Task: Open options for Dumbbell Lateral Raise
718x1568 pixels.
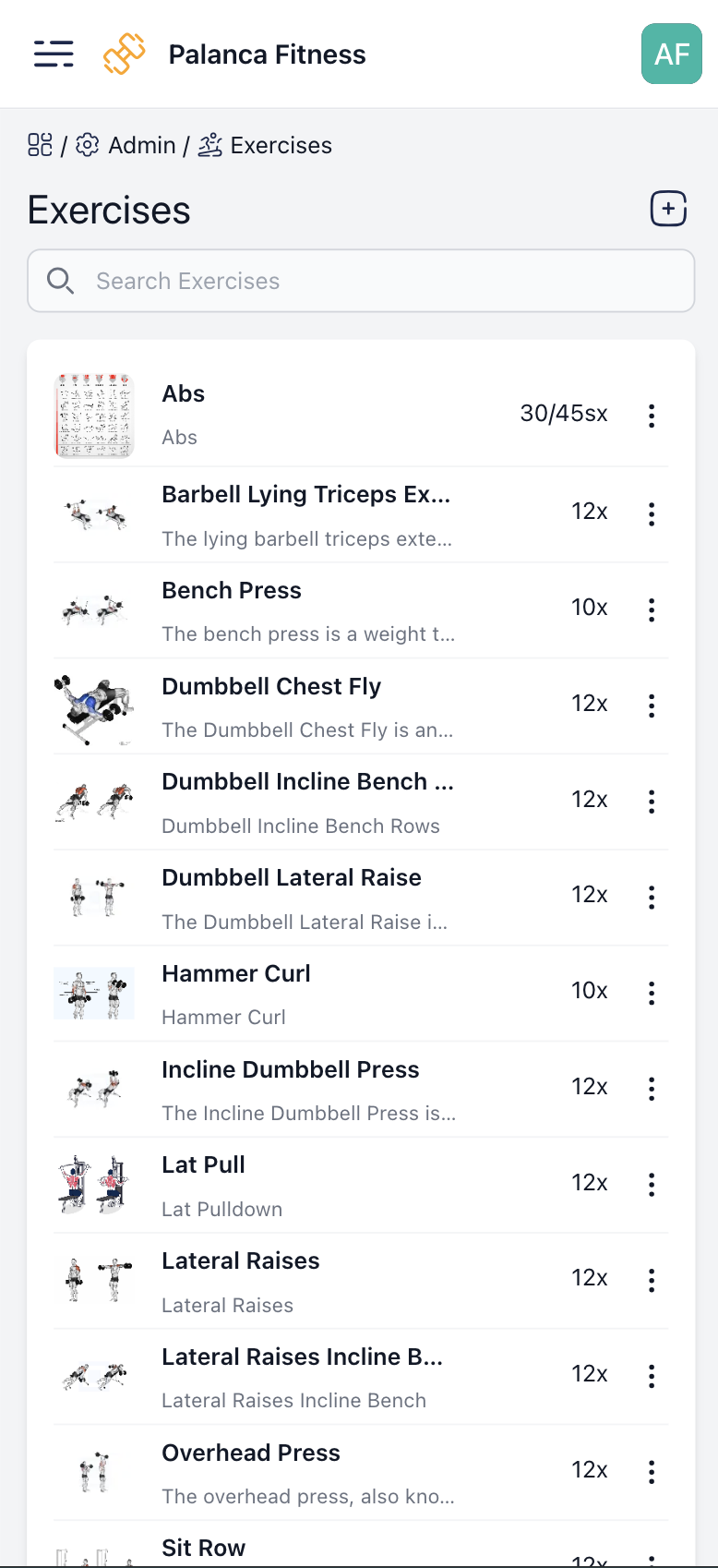Action: [x=652, y=897]
